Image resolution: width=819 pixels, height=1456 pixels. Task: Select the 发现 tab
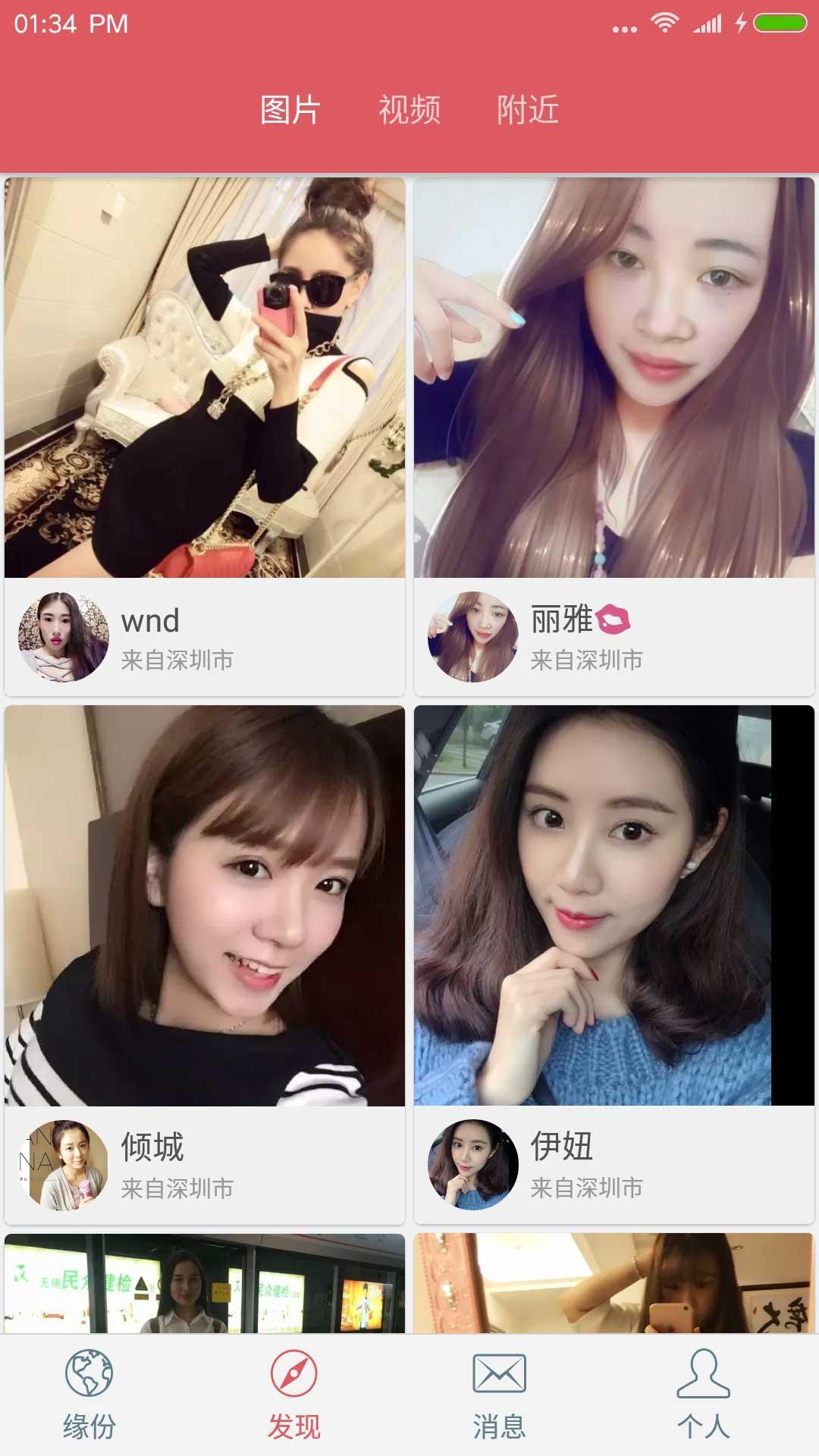click(294, 1395)
